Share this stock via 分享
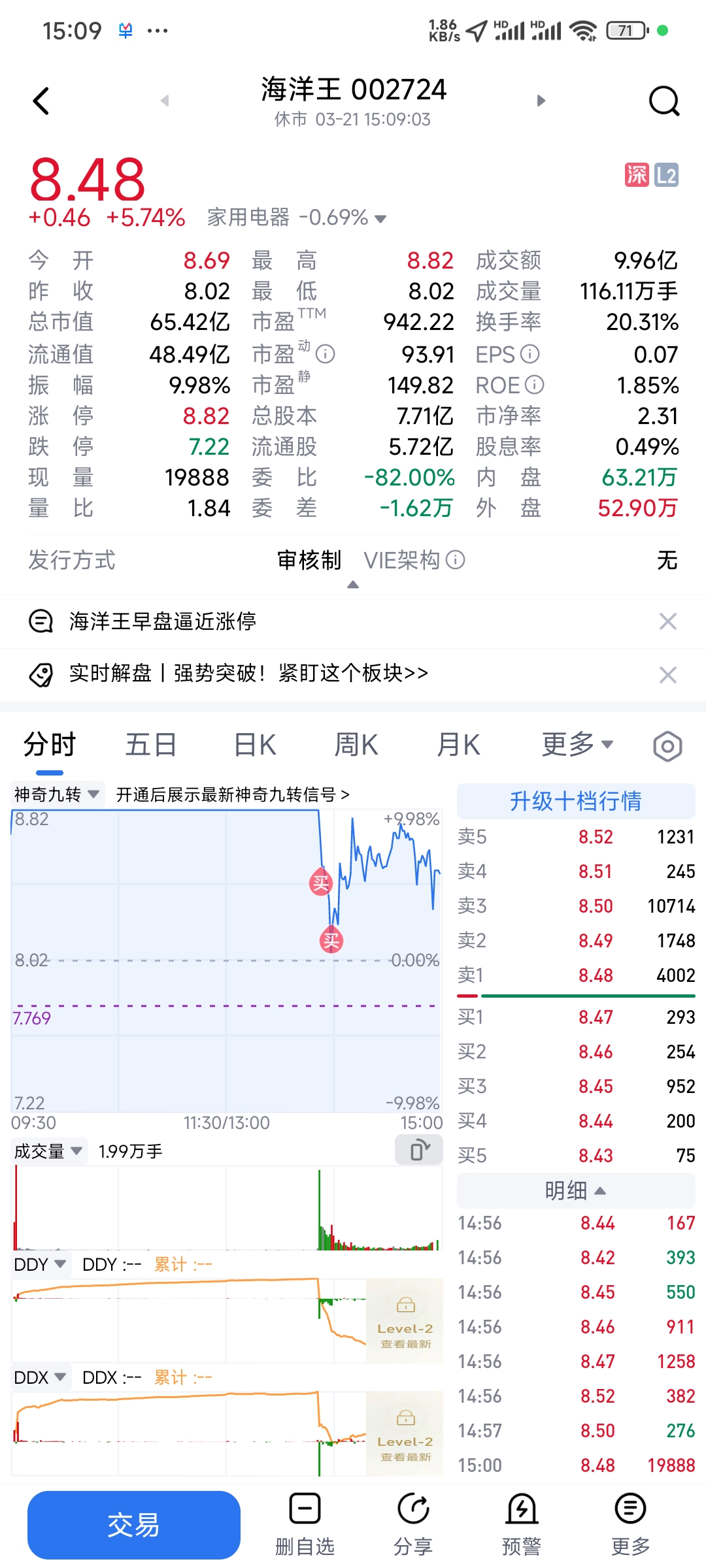Screen dimensions: 706x1568 413,1525
